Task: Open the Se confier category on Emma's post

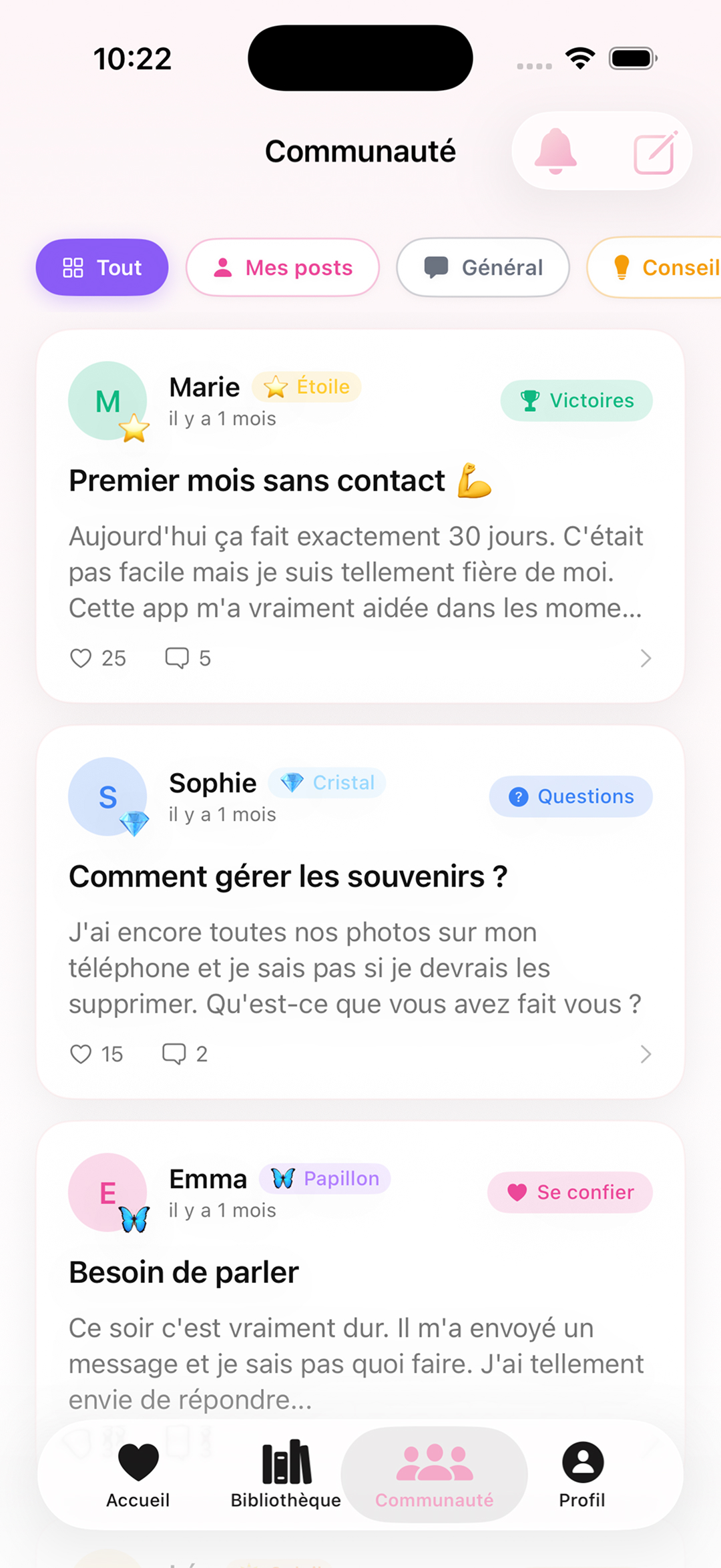Action: click(x=569, y=1192)
